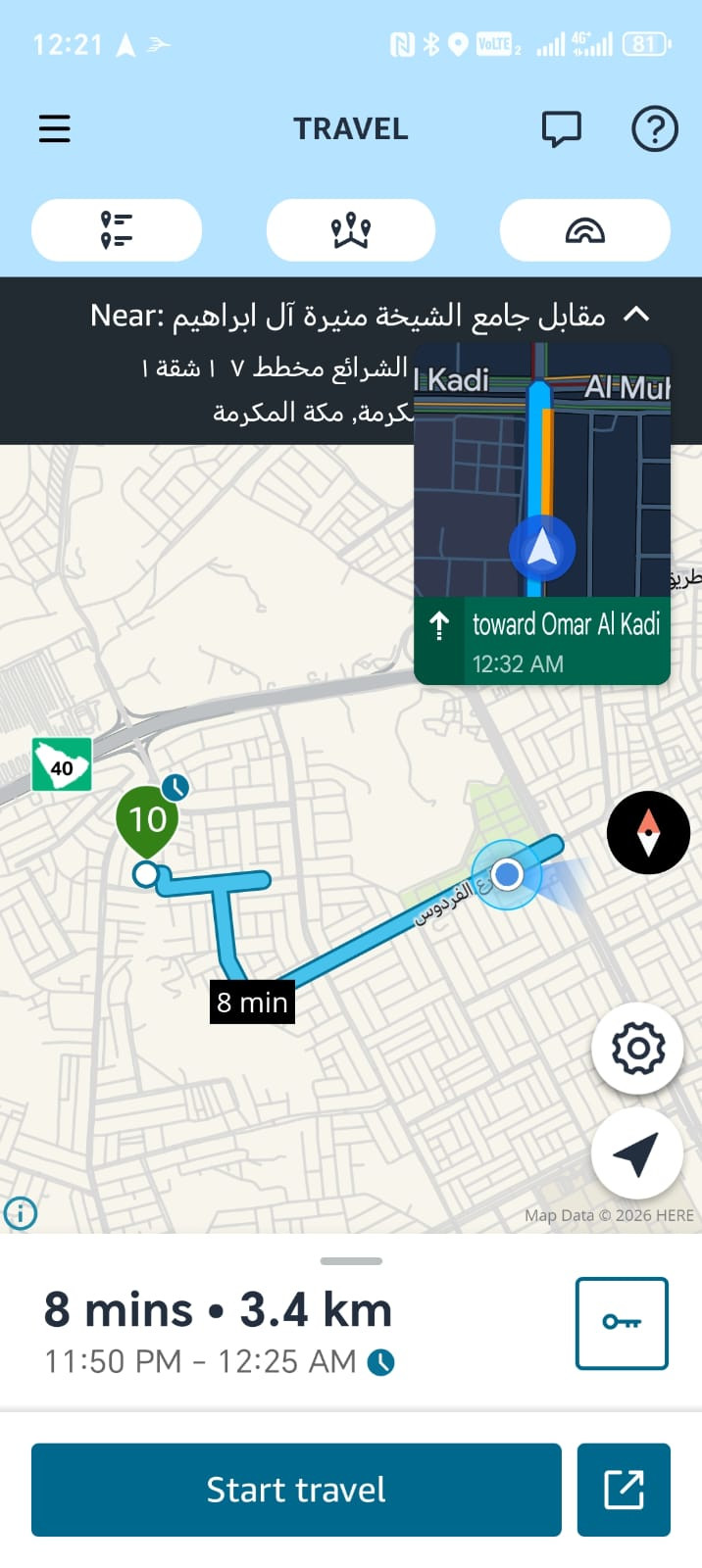
Task: Open the help question mark
Action: (654, 129)
